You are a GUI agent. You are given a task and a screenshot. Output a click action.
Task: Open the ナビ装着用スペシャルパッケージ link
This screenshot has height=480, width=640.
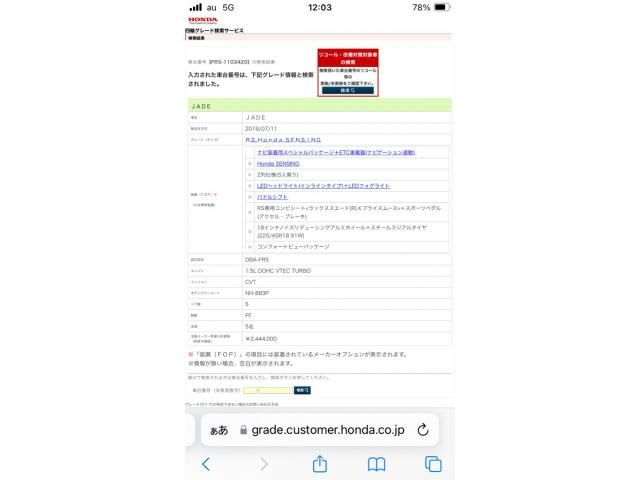[x=336, y=152]
